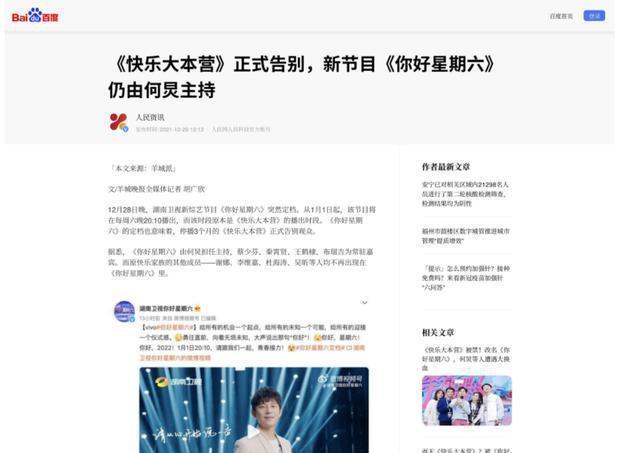Tap the 登录 login button

[595, 16]
